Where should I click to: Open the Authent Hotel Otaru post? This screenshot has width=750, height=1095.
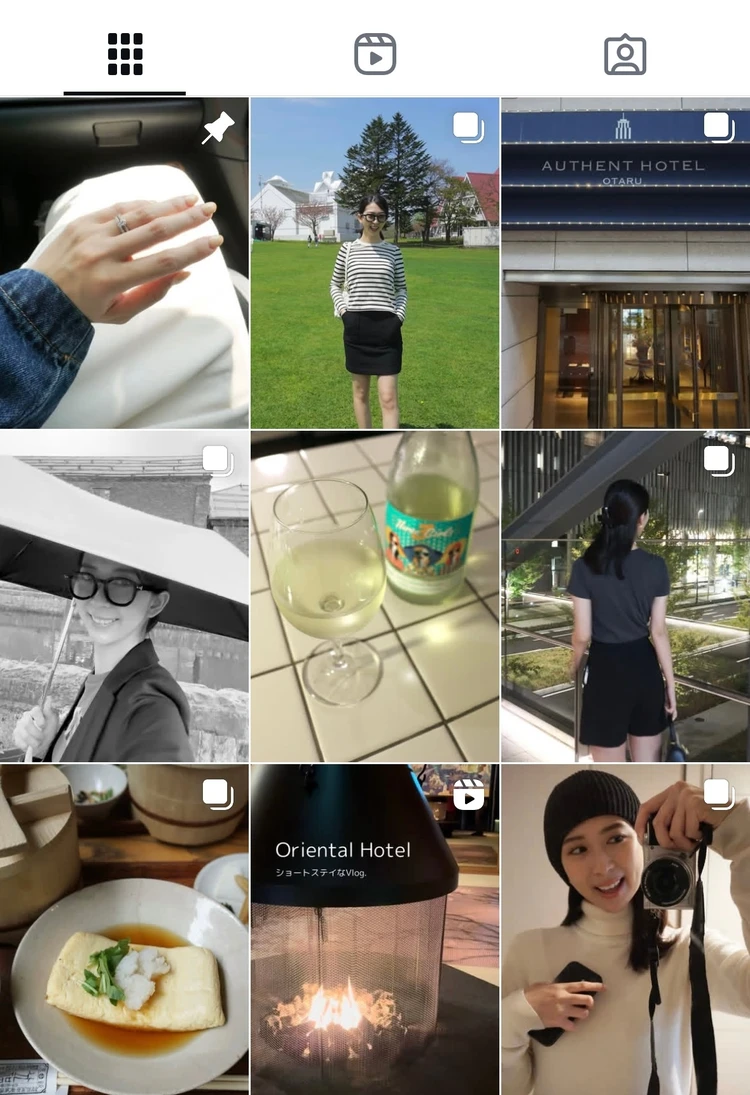(x=625, y=263)
